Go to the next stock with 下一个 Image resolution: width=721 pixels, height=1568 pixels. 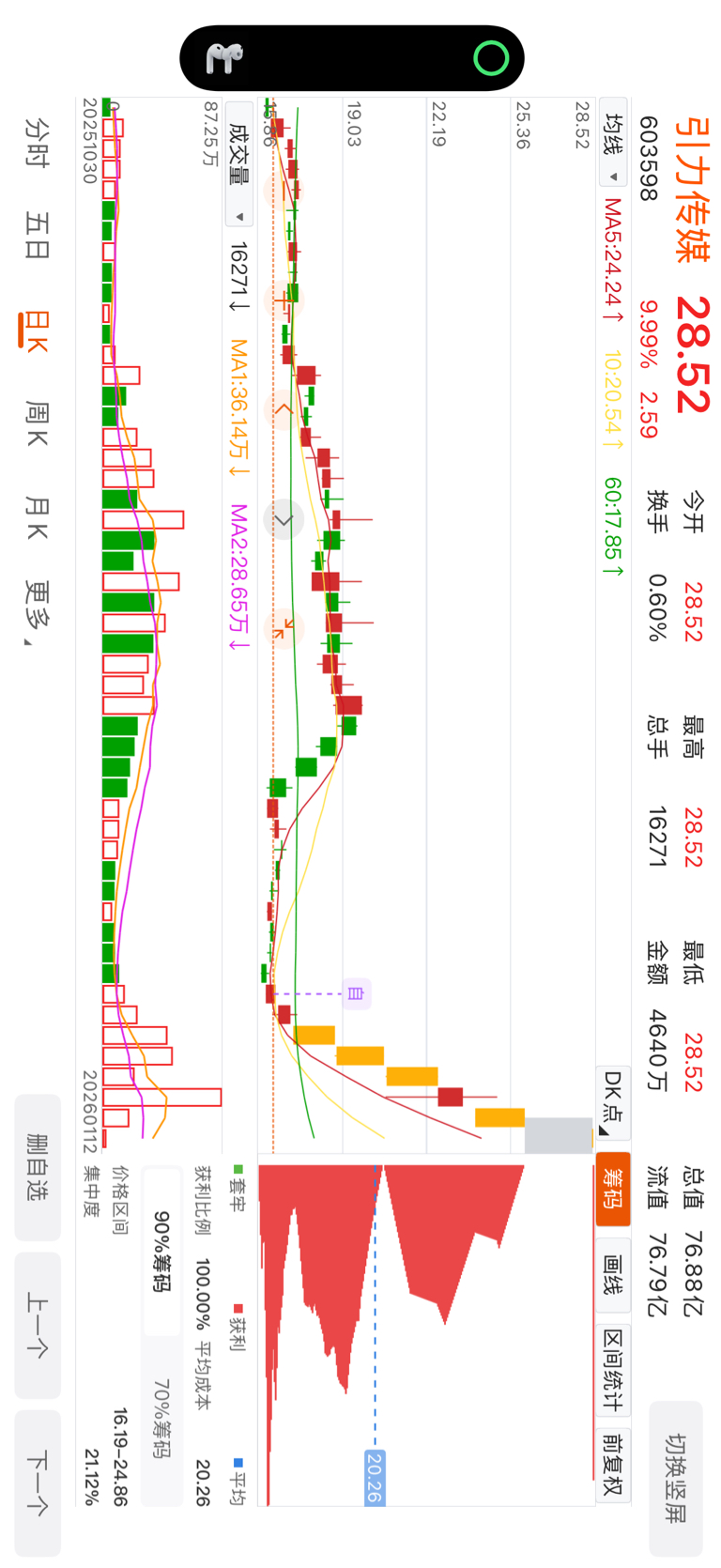click(38, 1483)
